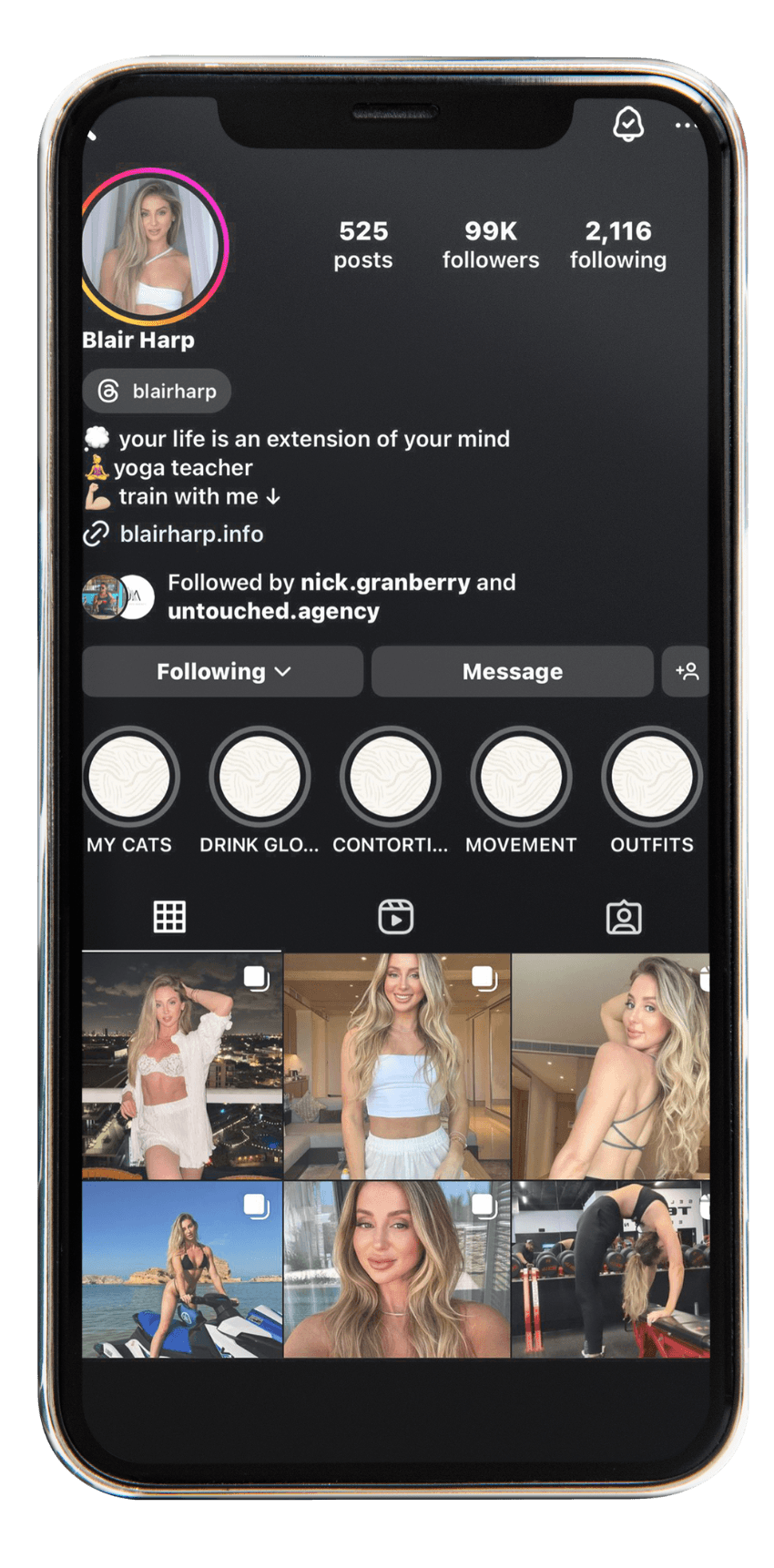Screen dimensions: 774x1568
Task: Open the DRINK GLO... highlight
Action: coord(260,777)
